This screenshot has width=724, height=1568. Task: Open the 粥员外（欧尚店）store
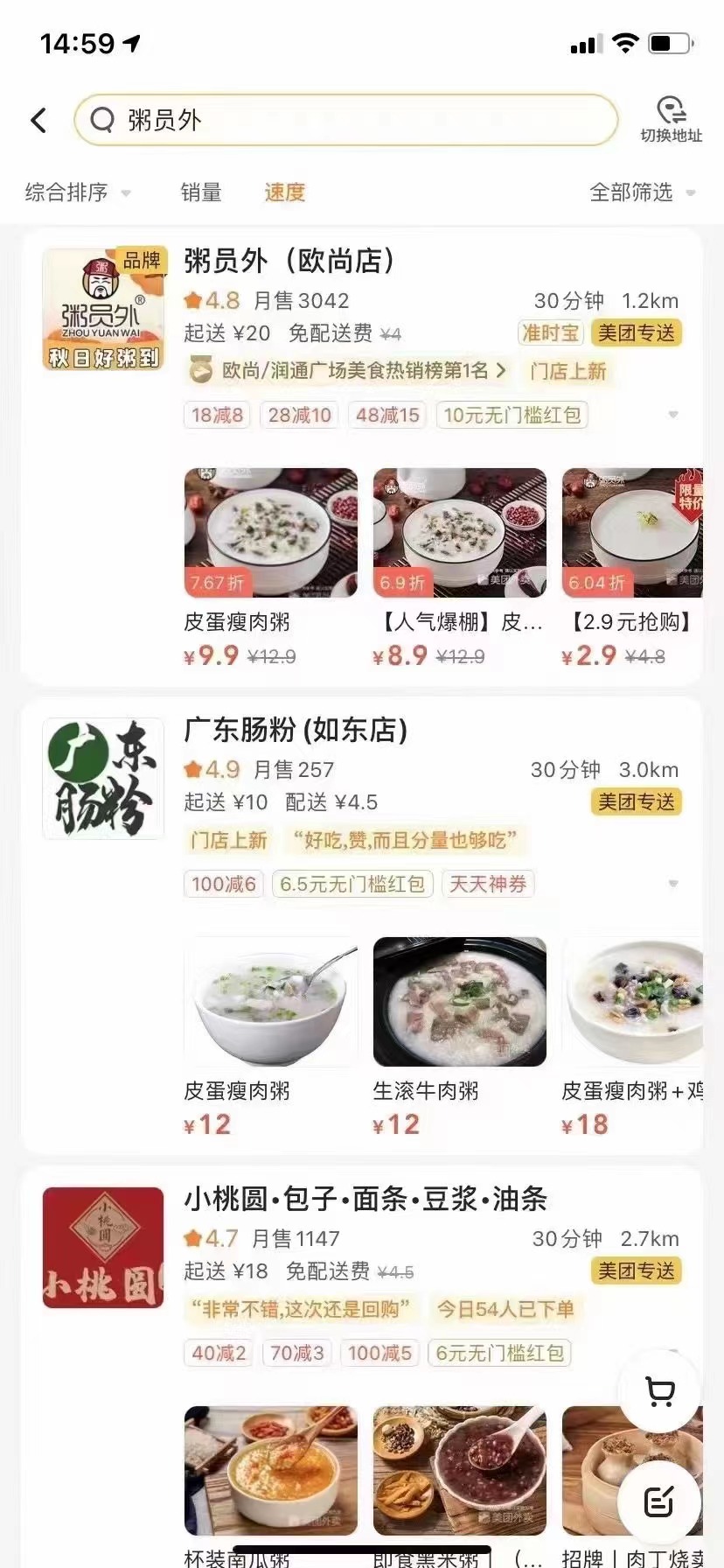tap(289, 261)
